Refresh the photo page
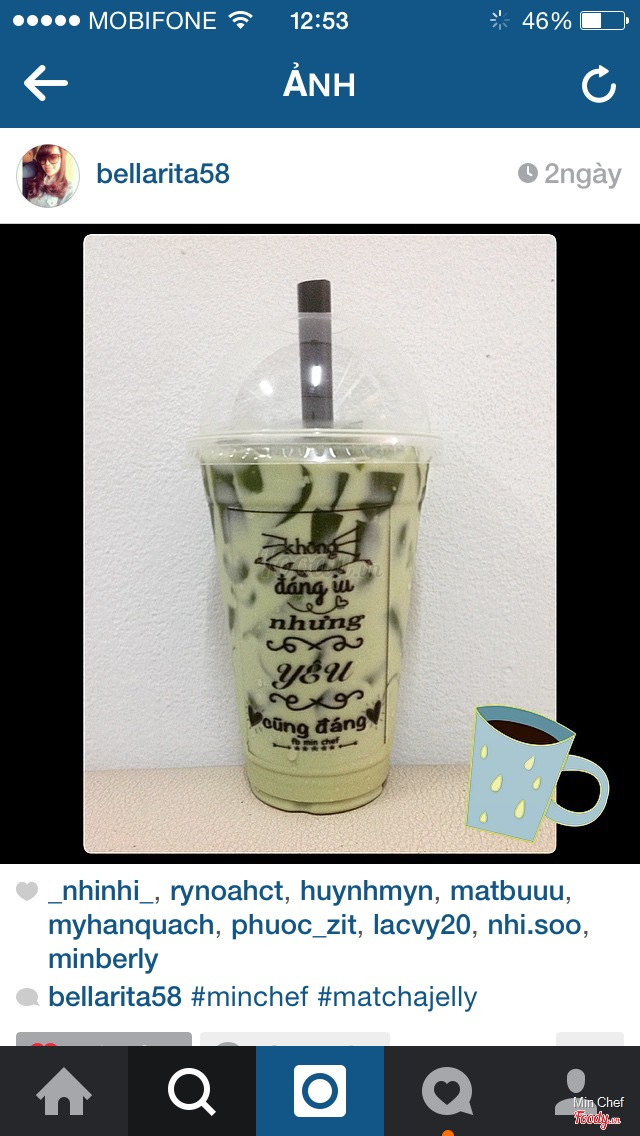This screenshot has width=640, height=1136. pyautogui.click(x=598, y=85)
